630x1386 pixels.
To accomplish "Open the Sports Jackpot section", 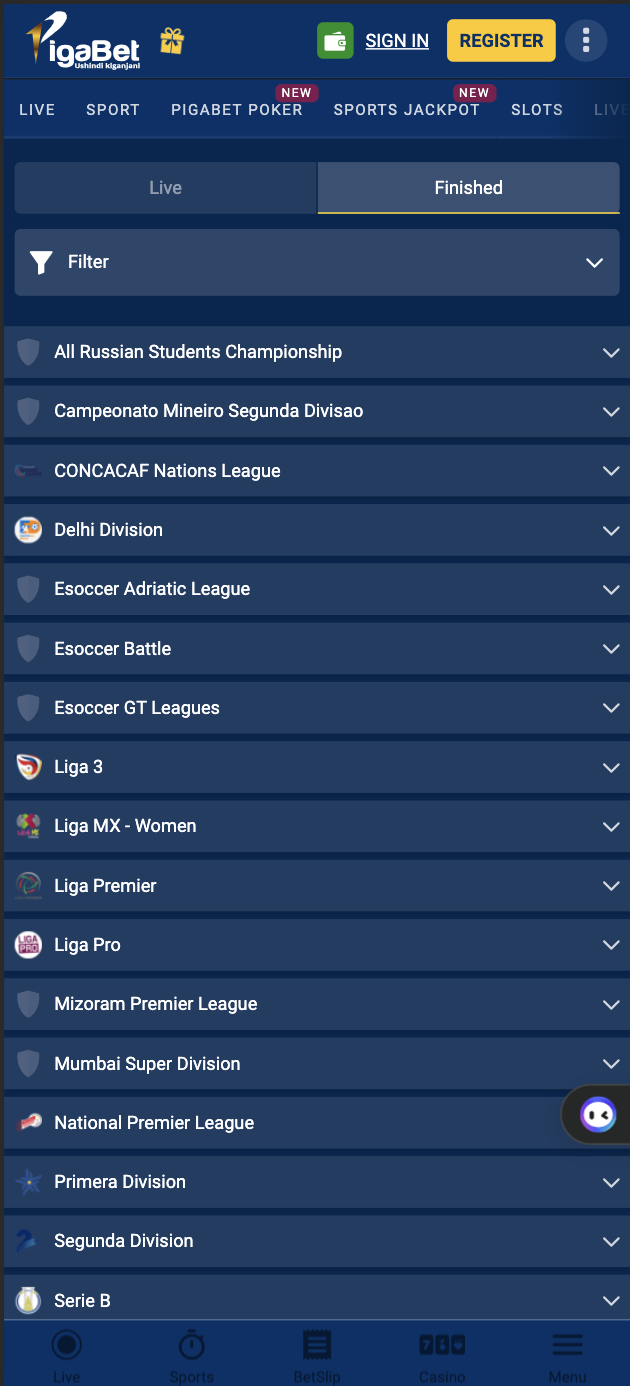I will tap(406, 110).
